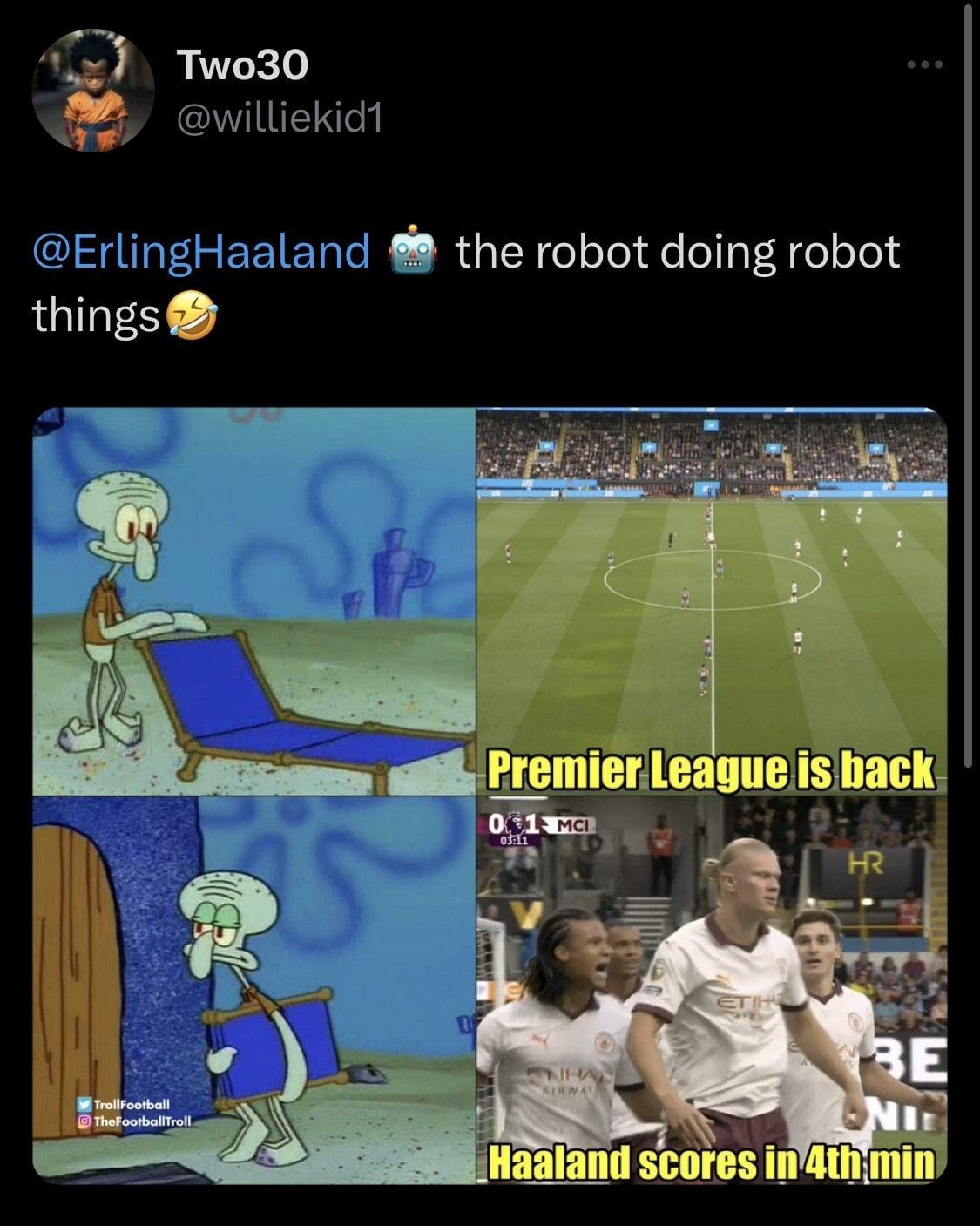Open Two30's profile picture

pyautogui.click(x=93, y=91)
